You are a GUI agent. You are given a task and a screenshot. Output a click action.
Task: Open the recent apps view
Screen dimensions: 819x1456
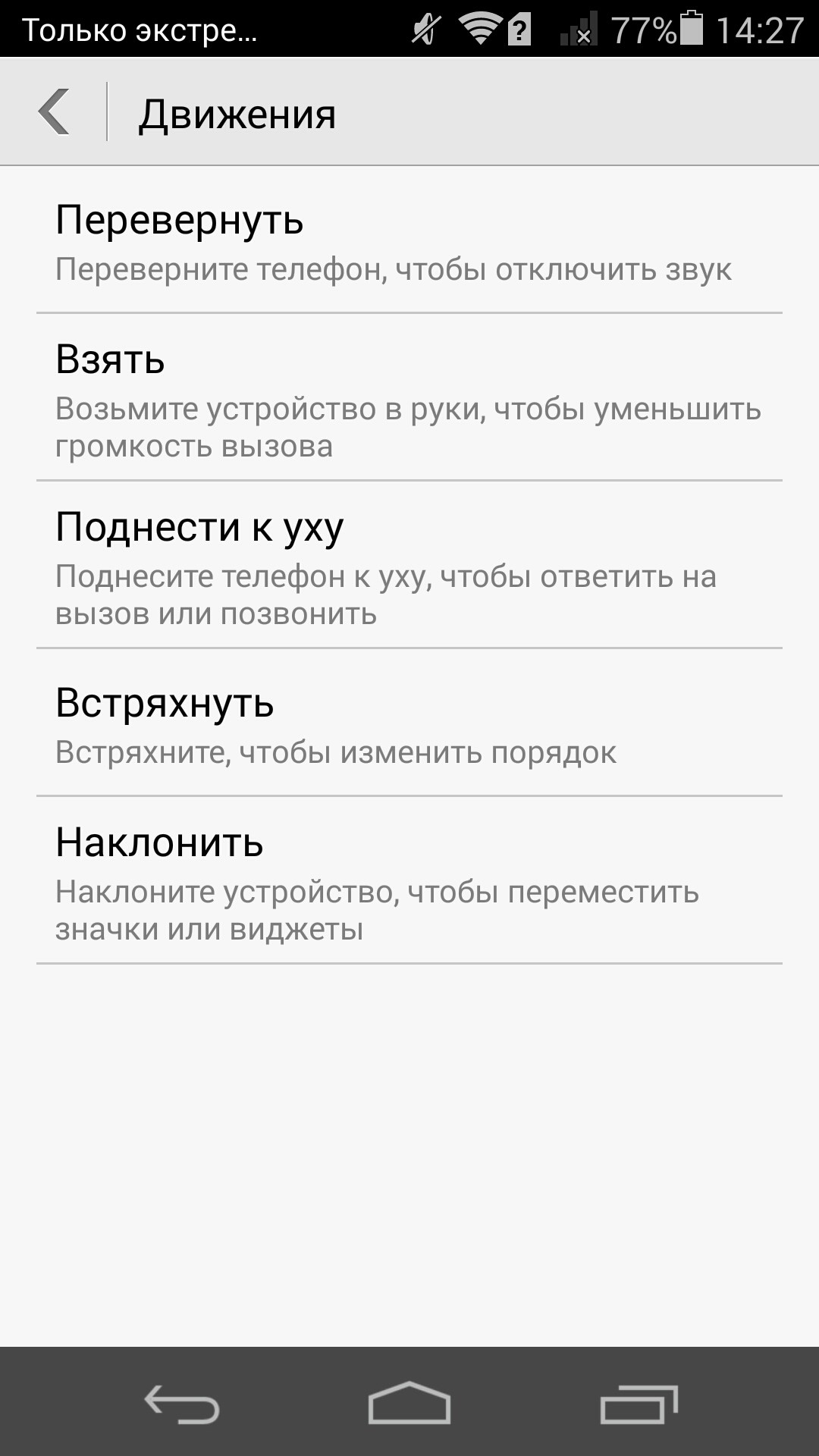pos(639,1403)
